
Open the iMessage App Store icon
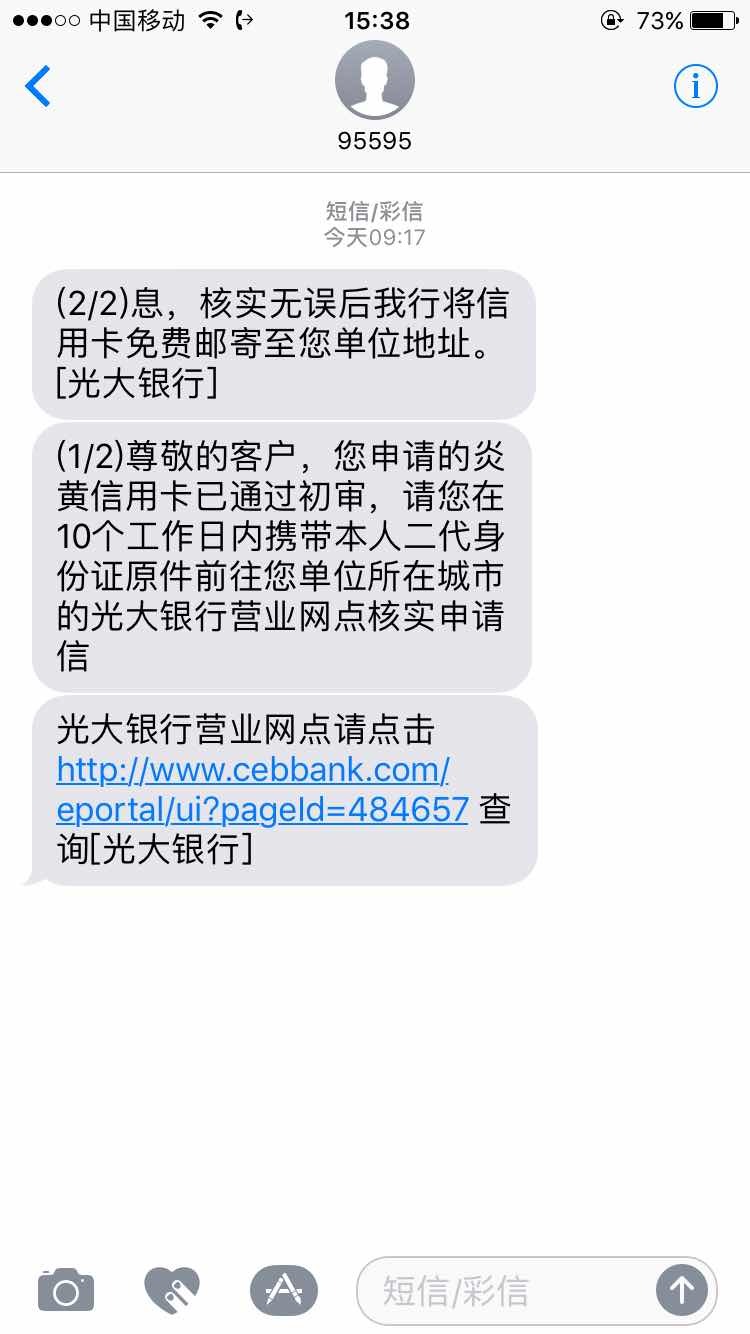[283, 1290]
